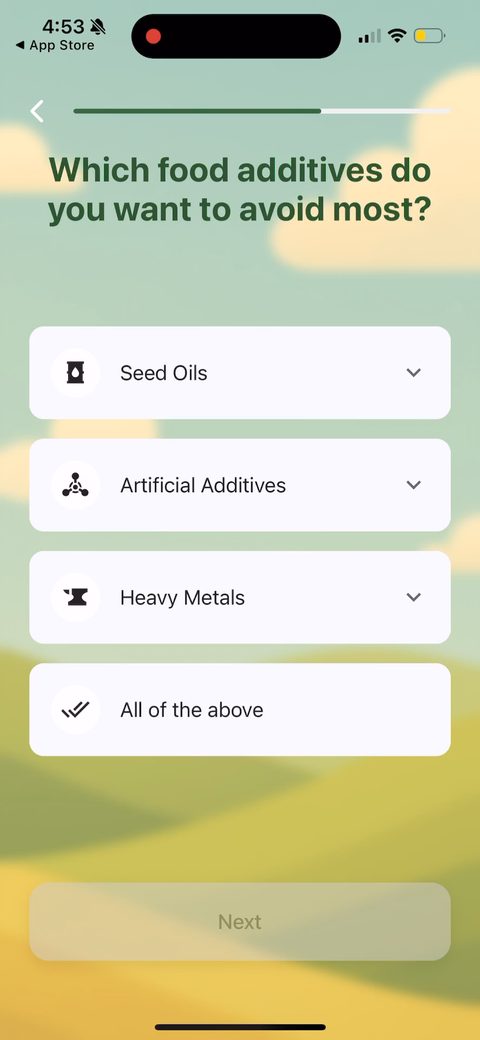Go back with the top-left arrow
Screen dimensions: 480x1040
click(37, 111)
